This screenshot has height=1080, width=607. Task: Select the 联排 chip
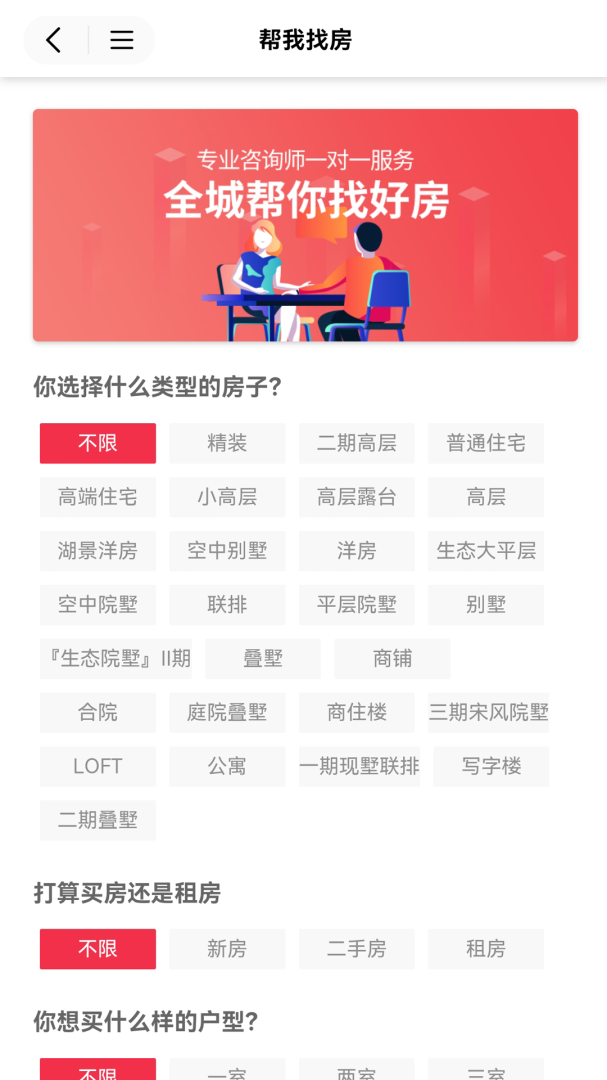coord(227,605)
